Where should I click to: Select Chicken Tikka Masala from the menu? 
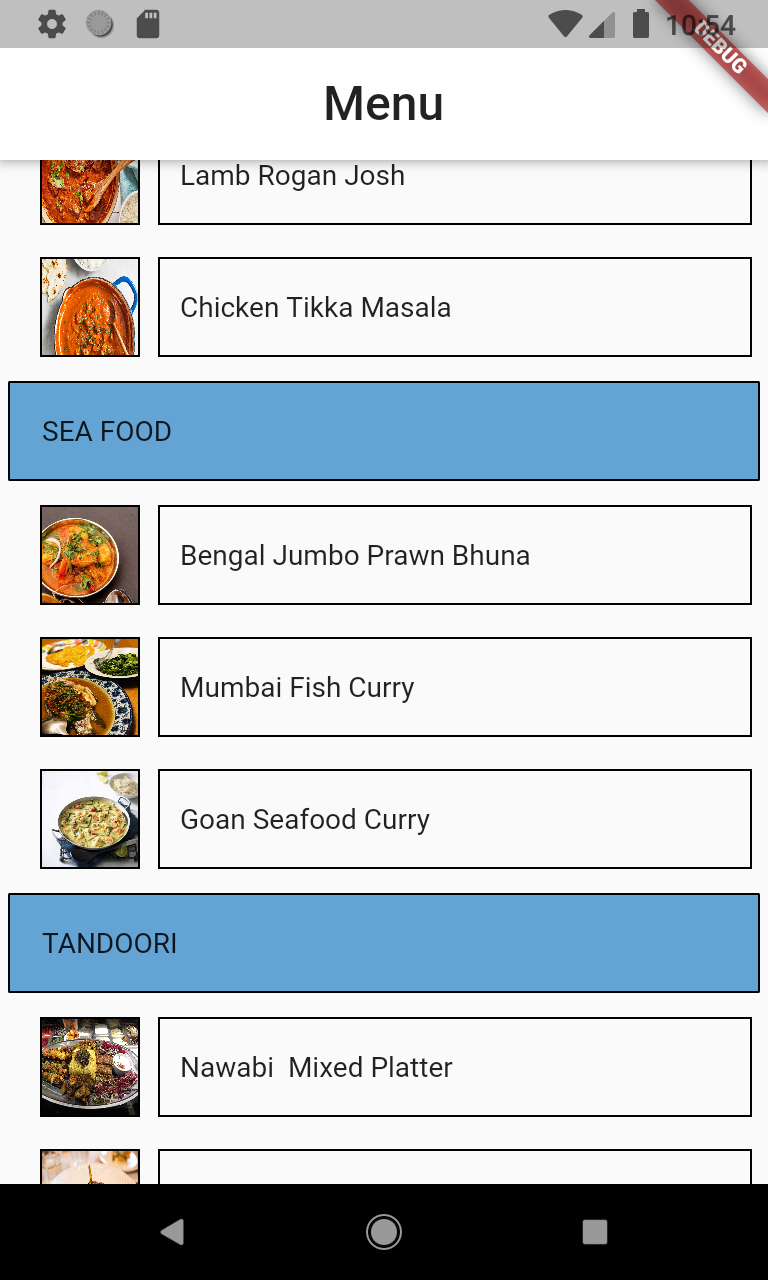tap(454, 307)
